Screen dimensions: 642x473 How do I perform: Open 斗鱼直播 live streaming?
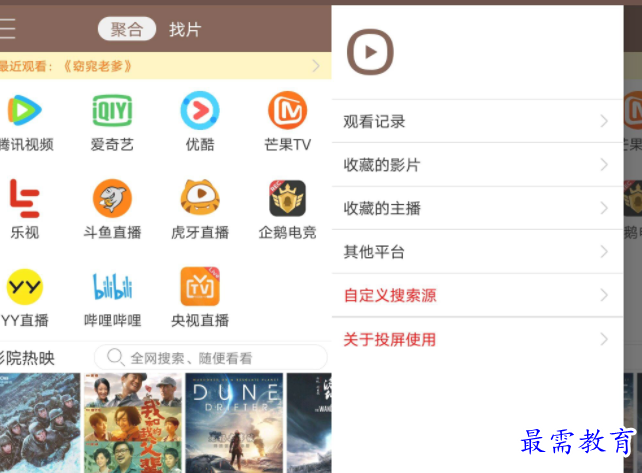(112, 209)
